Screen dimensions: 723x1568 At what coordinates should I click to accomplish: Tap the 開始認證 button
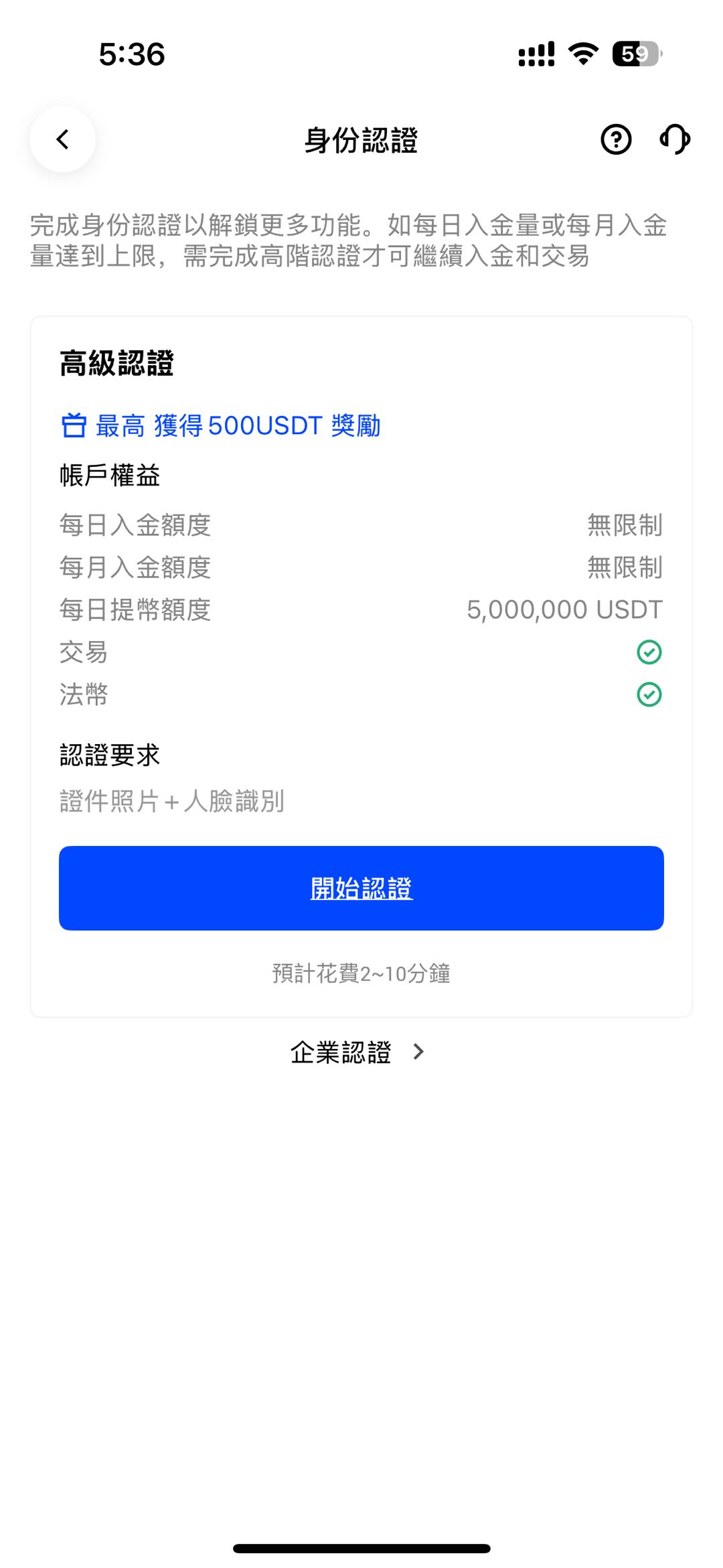361,888
